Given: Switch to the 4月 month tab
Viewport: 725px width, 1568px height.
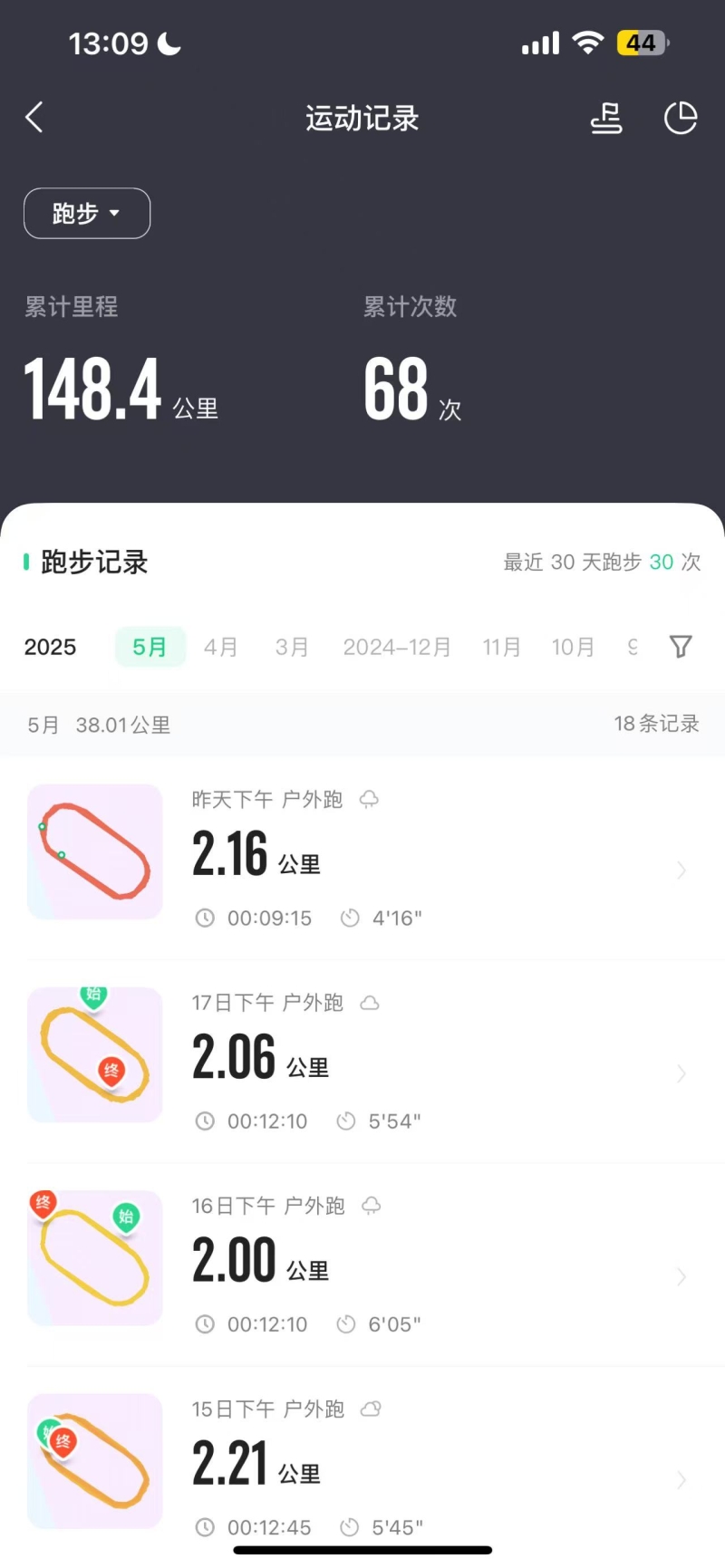Looking at the screenshot, I should click(220, 647).
